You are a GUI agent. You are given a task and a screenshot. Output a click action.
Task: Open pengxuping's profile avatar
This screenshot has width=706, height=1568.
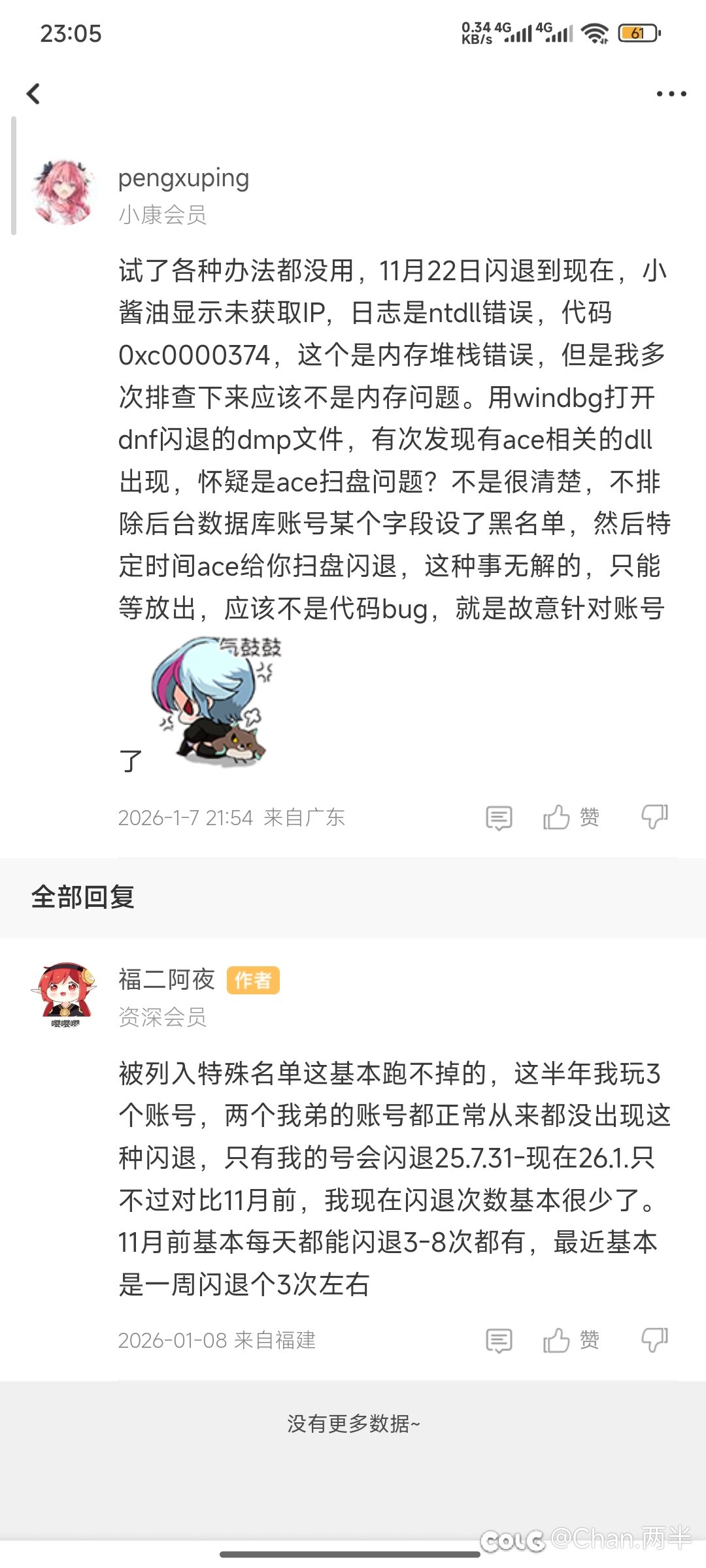tap(64, 193)
